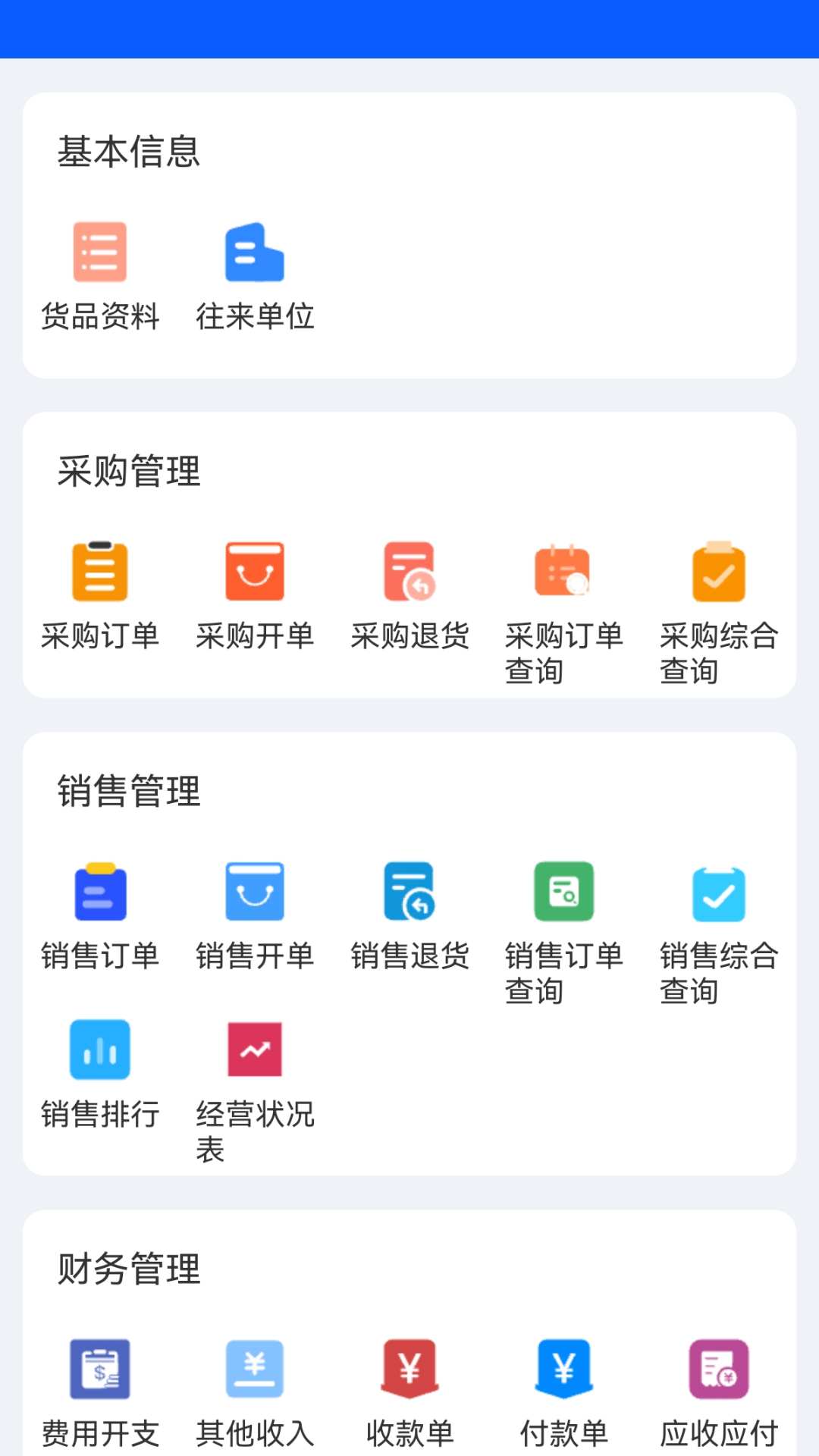Open 货品资料 (product data)
Screen dimensions: 819x1456
(99, 273)
